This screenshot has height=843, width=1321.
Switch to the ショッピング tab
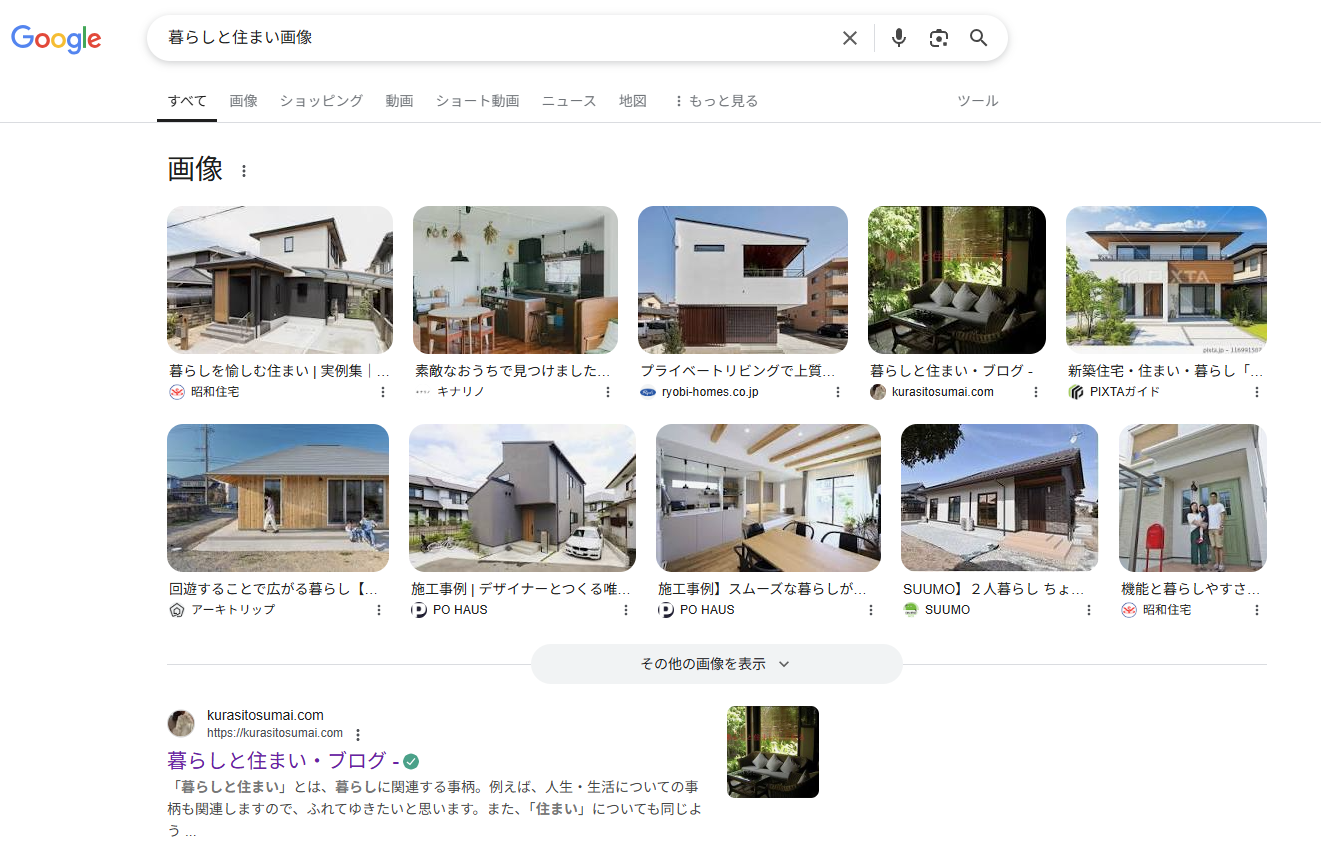point(321,101)
